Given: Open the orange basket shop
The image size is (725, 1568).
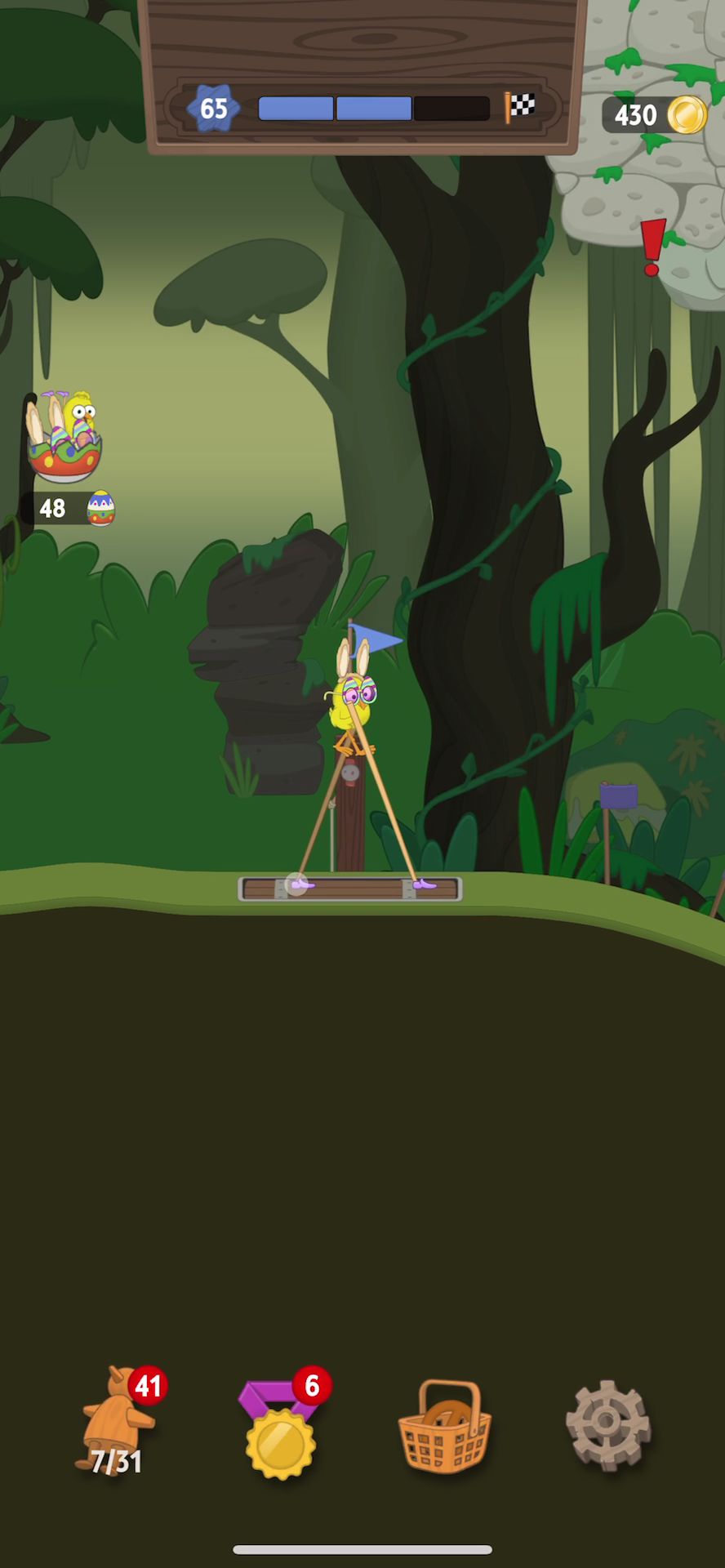Looking at the screenshot, I should (x=445, y=1427).
